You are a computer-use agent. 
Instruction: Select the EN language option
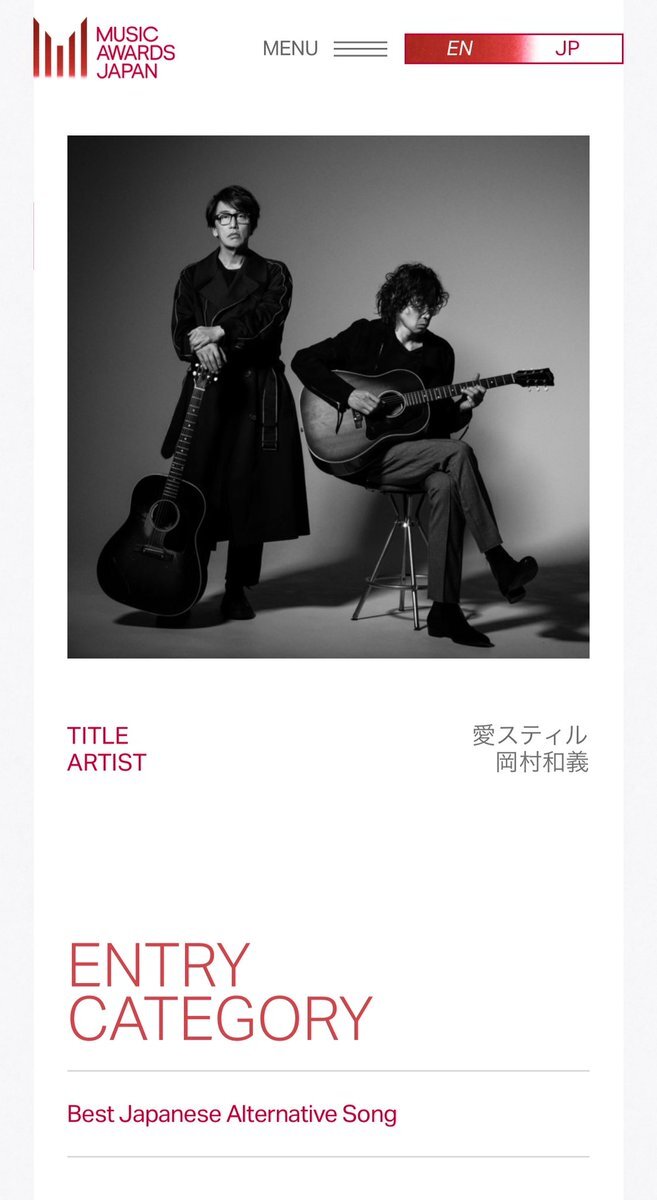[x=459, y=48]
